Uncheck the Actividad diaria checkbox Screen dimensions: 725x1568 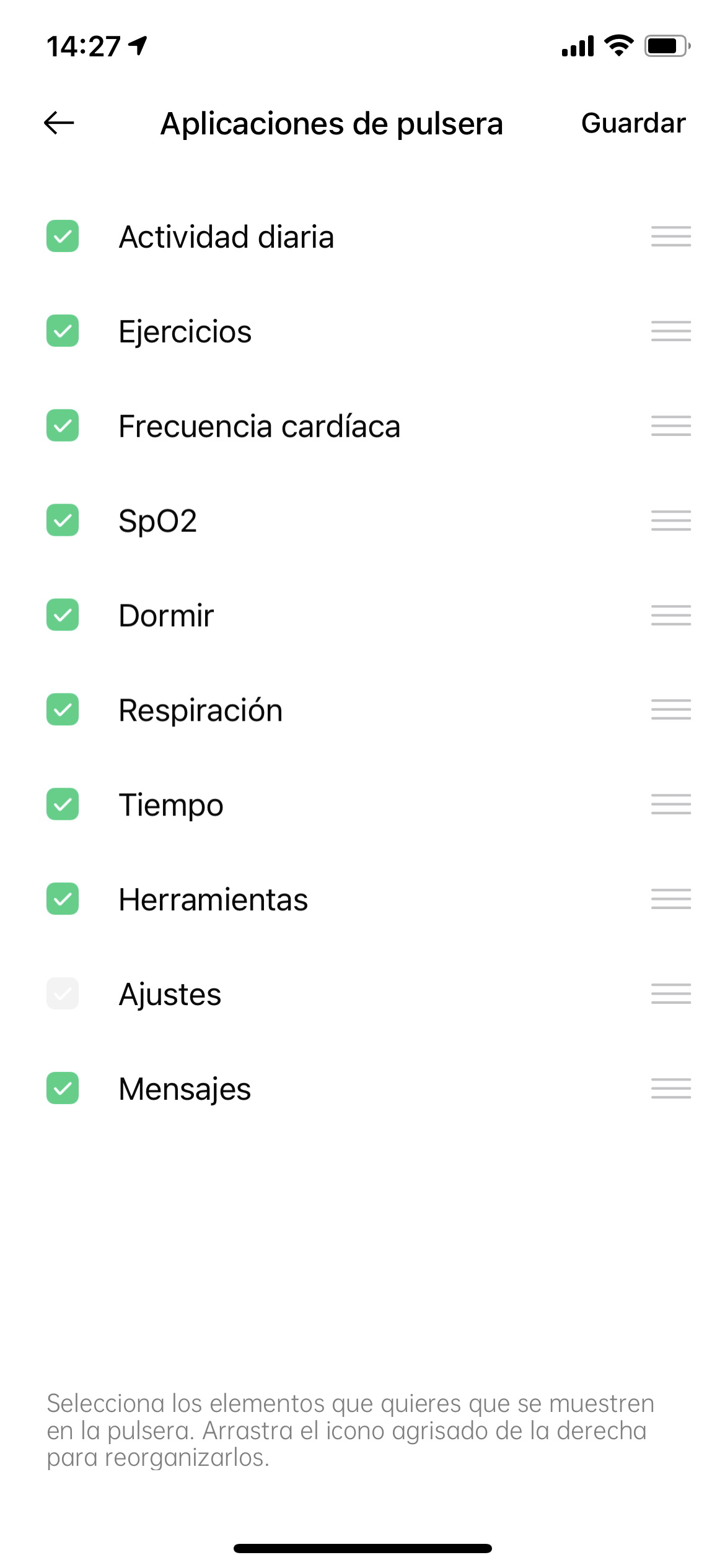click(63, 237)
